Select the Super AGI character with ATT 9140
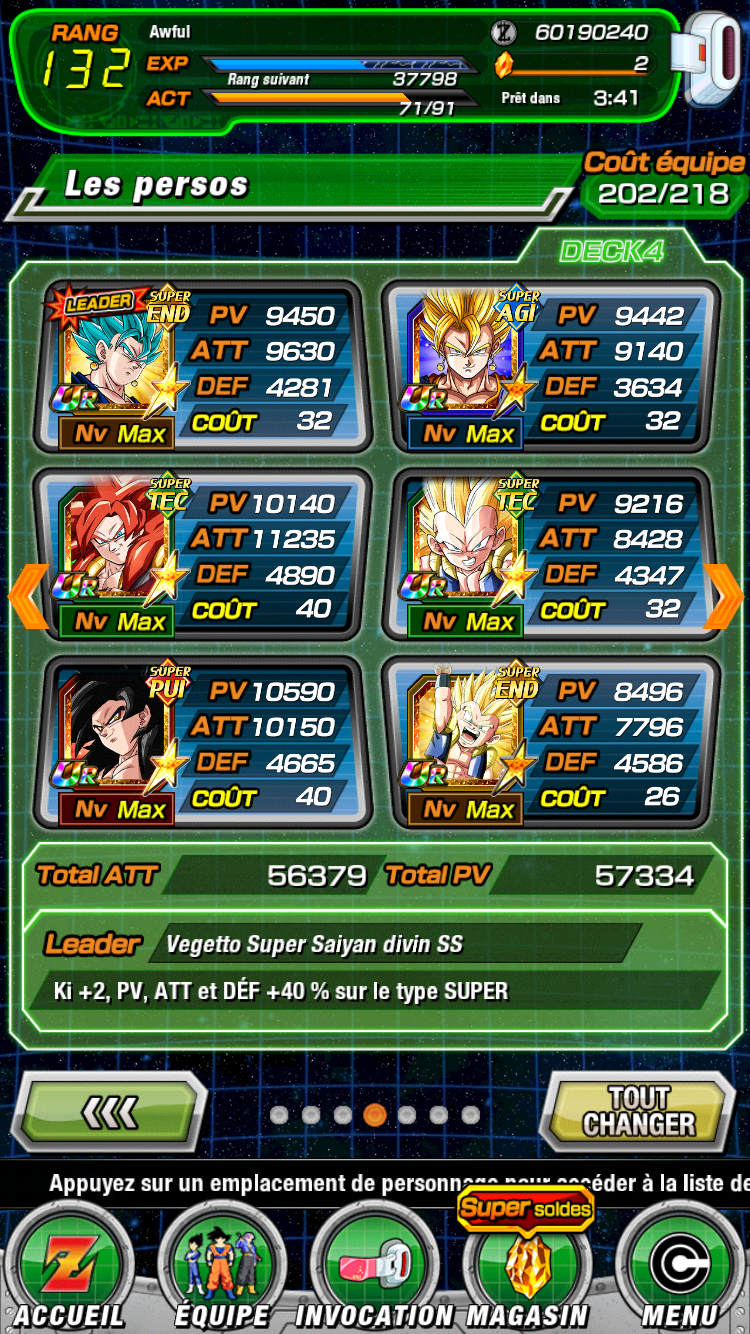The width and height of the screenshot is (750, 1334). coord(550,367)
